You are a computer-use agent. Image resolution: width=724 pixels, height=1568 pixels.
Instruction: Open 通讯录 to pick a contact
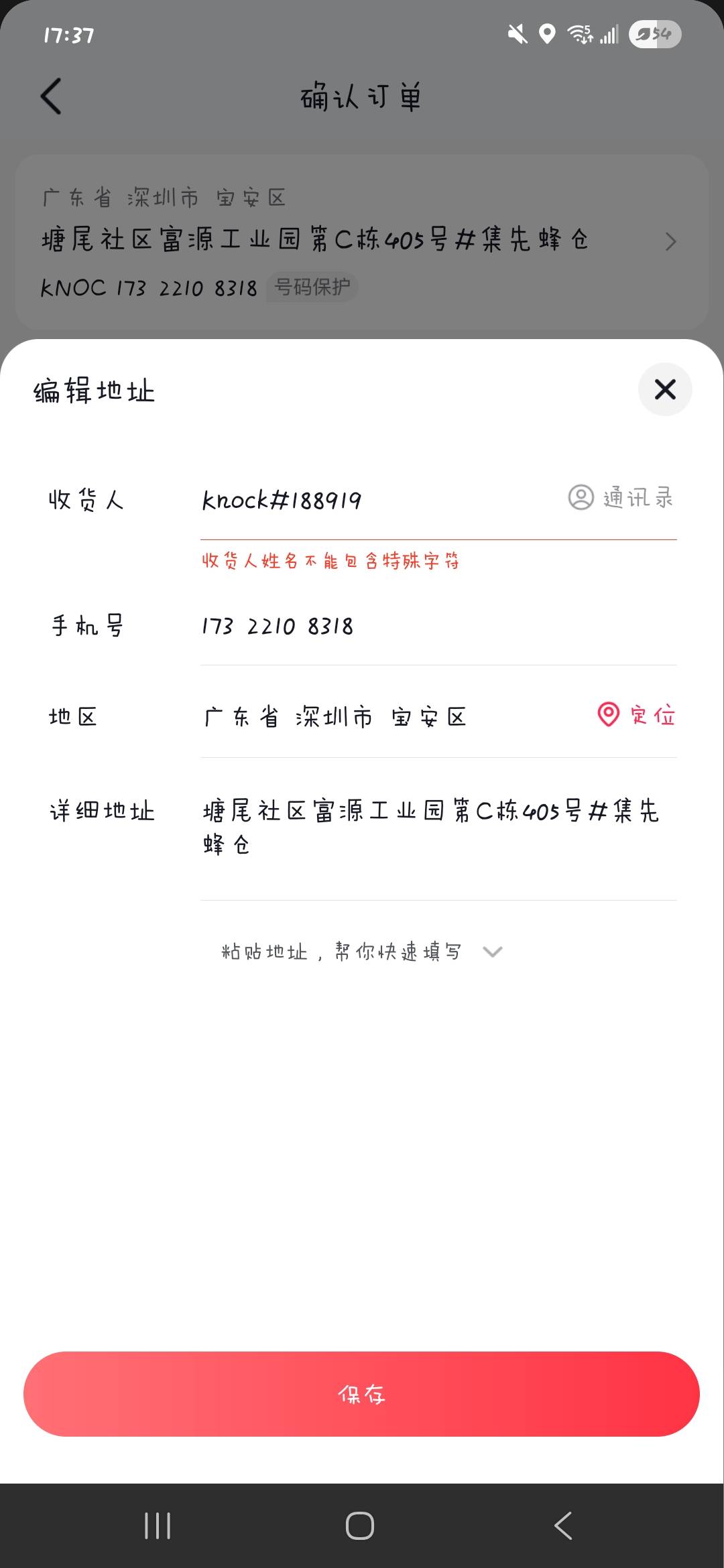pos(621,498)
